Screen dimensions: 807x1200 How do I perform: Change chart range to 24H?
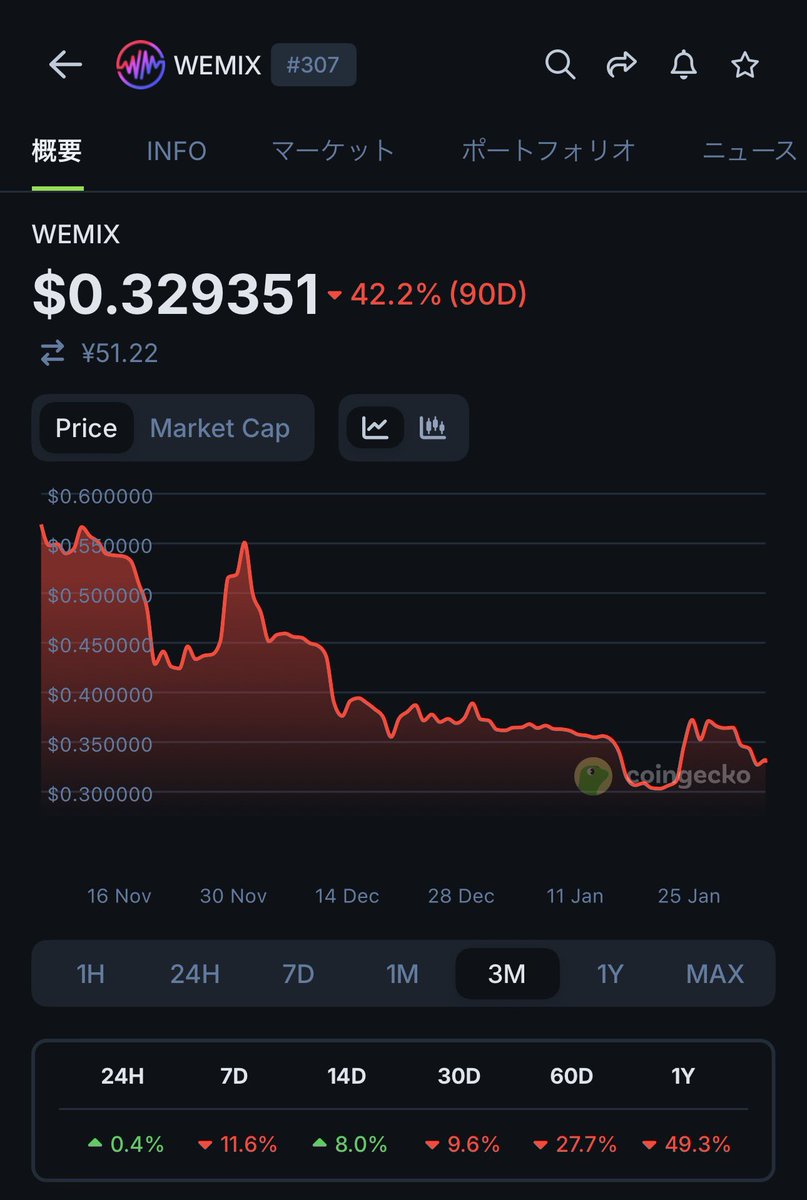pyautogui.click(x=194, y=973)
